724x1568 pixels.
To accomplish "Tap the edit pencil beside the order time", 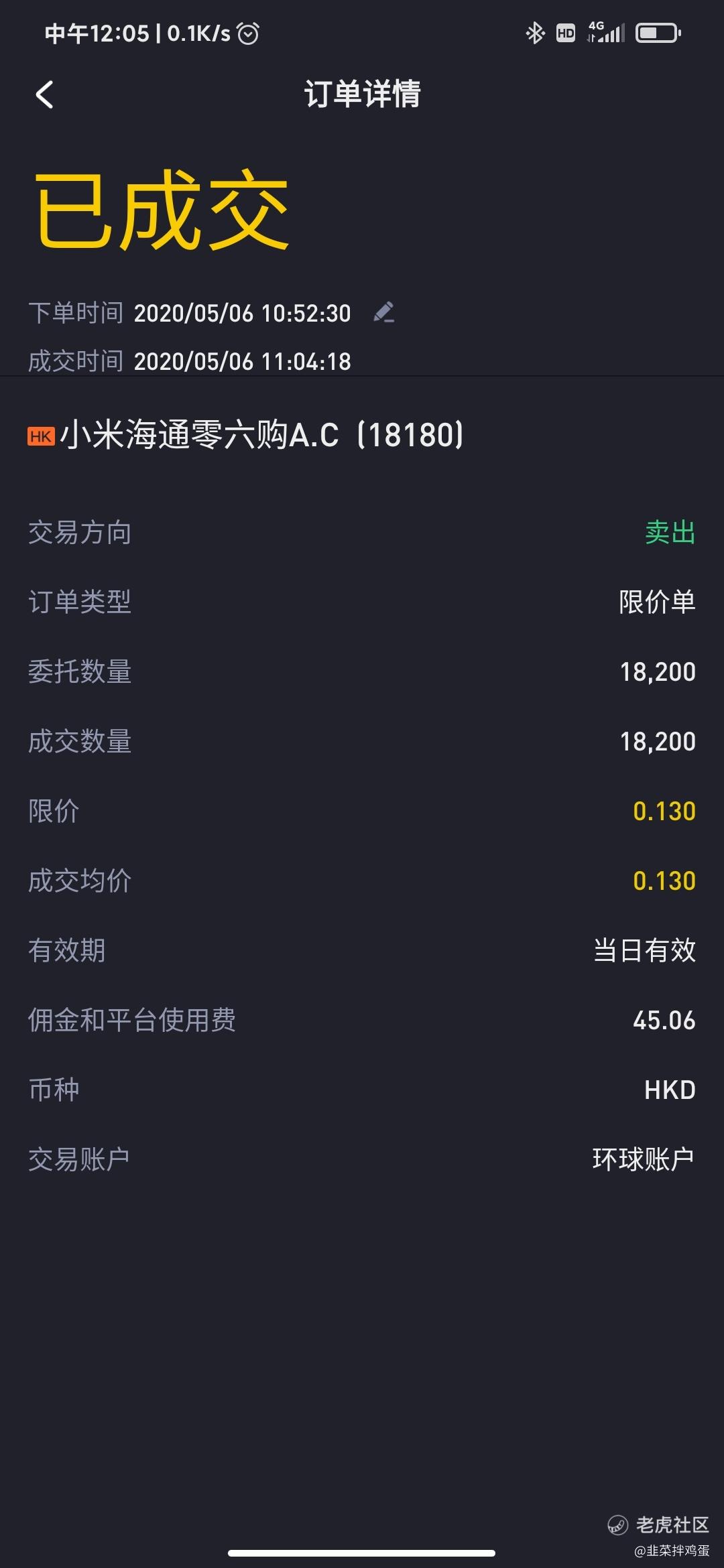I will pyautogui.click(x=383, y=312).
